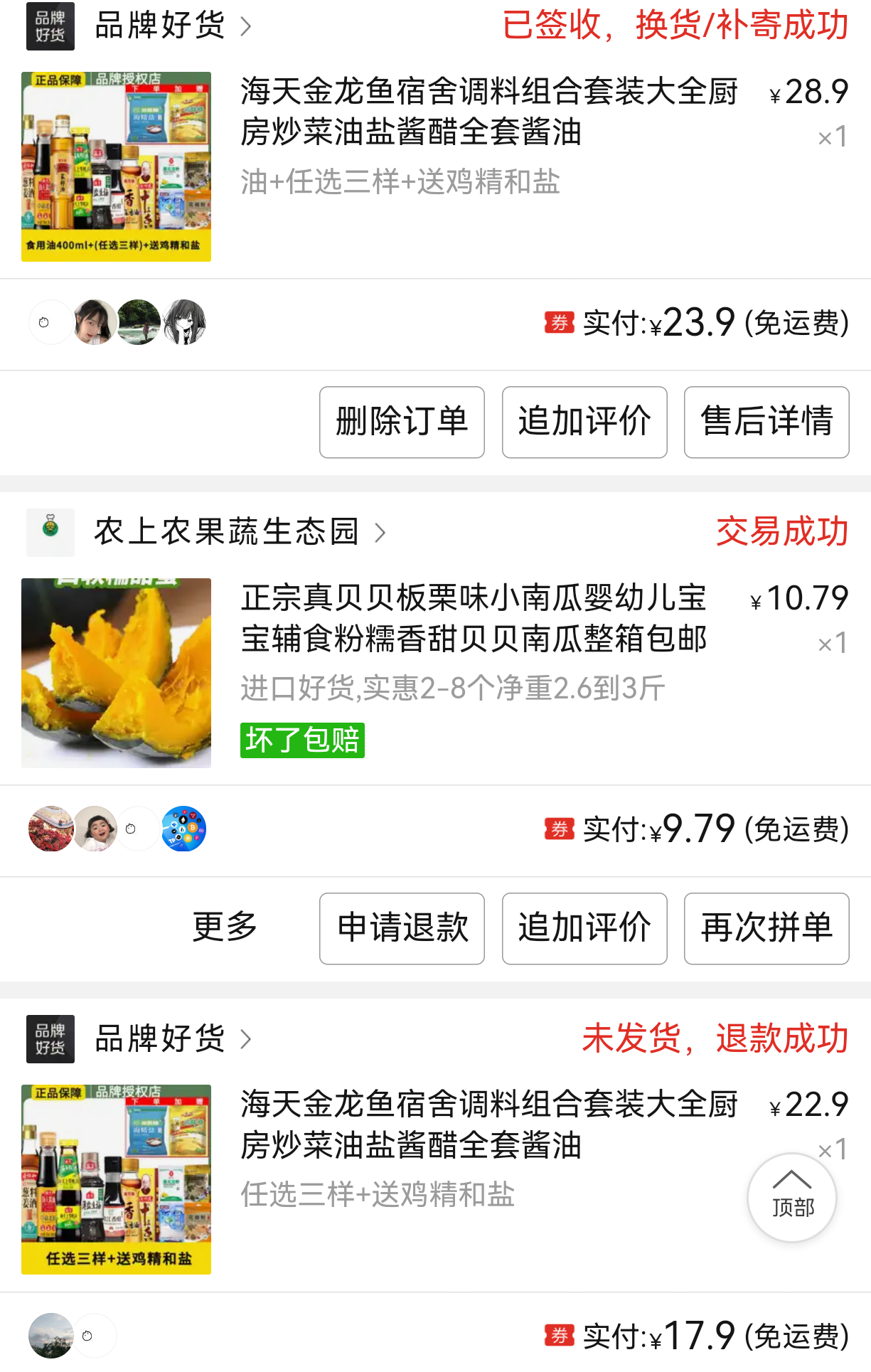
Task: Tap 更多 on the pumpkin order
Action: [x=225, y=927]
